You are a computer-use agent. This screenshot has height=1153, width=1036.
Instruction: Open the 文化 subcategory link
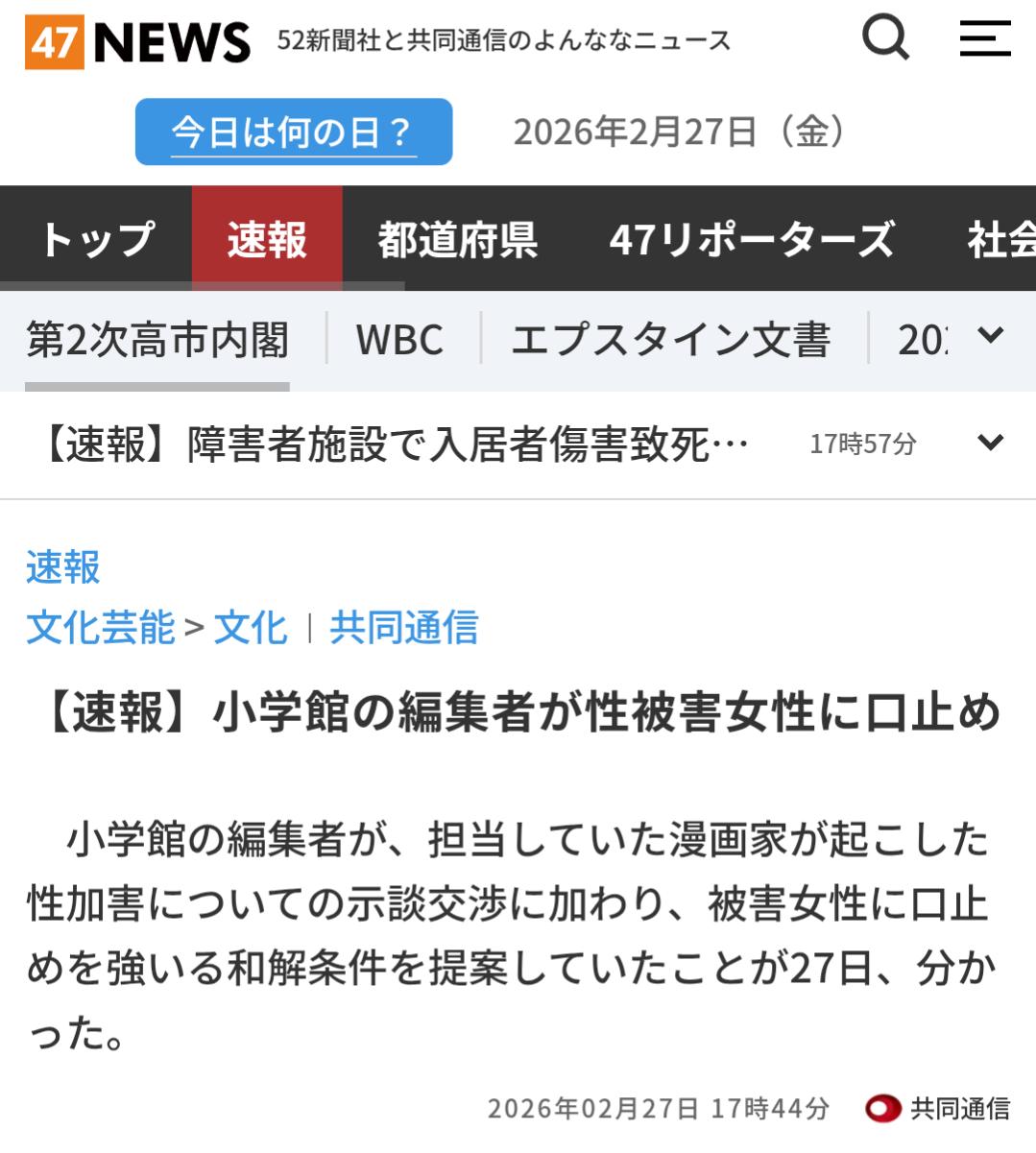click(x=251, y=628)
